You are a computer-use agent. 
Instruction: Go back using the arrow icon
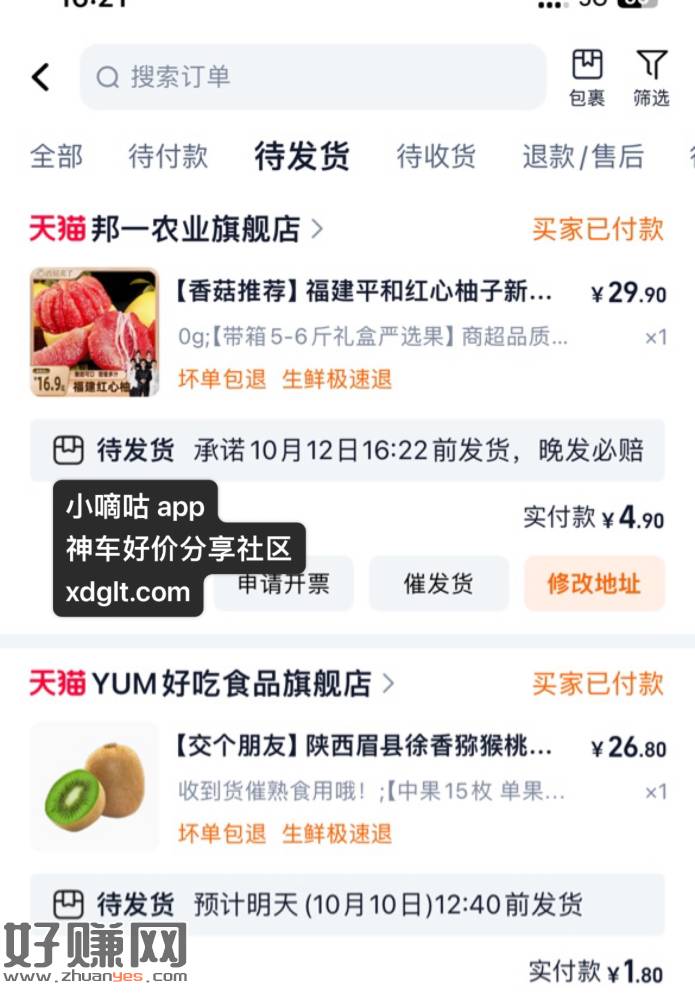[x=41, y=77]
